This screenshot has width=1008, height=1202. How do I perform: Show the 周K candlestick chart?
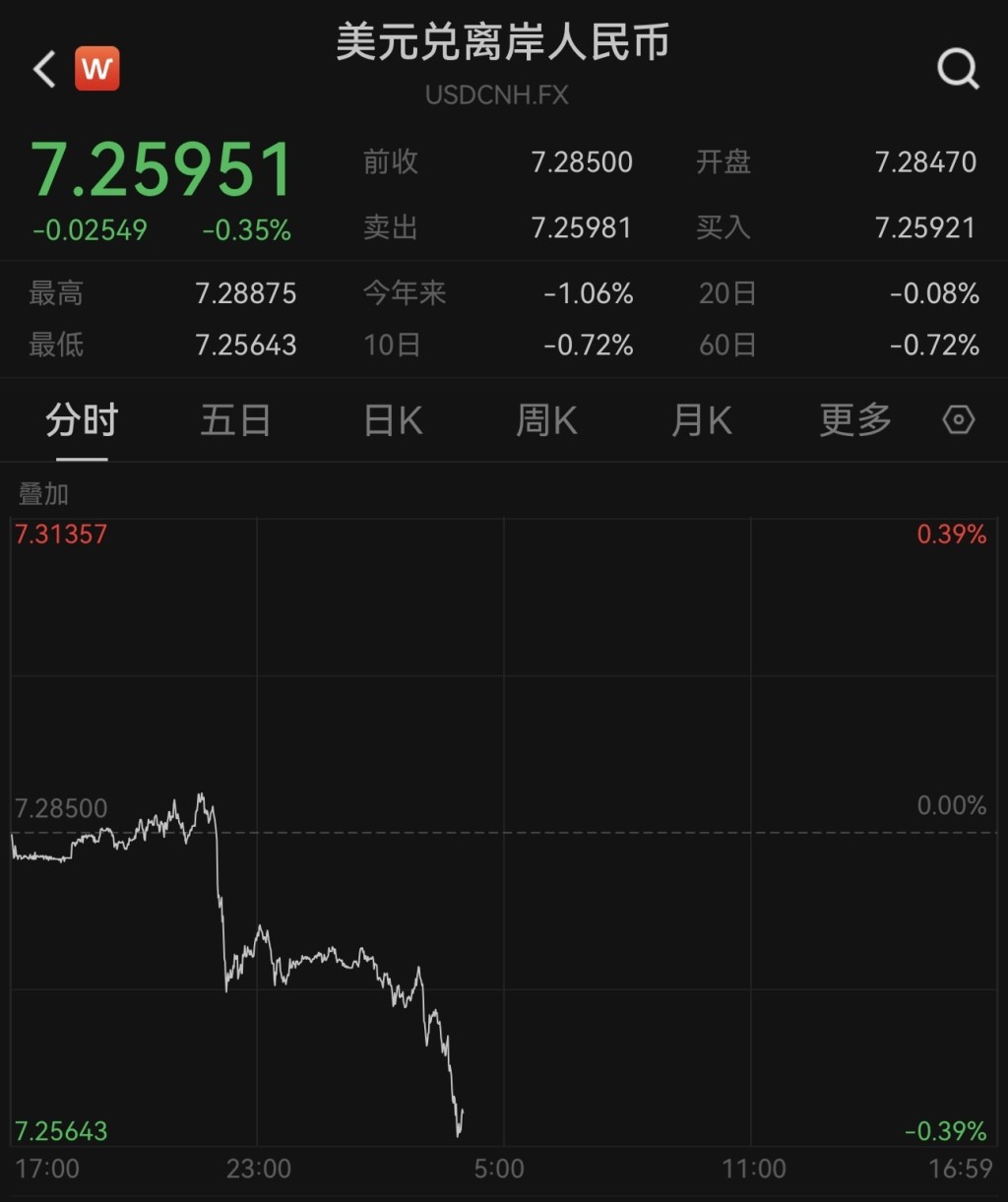[546, 421]
